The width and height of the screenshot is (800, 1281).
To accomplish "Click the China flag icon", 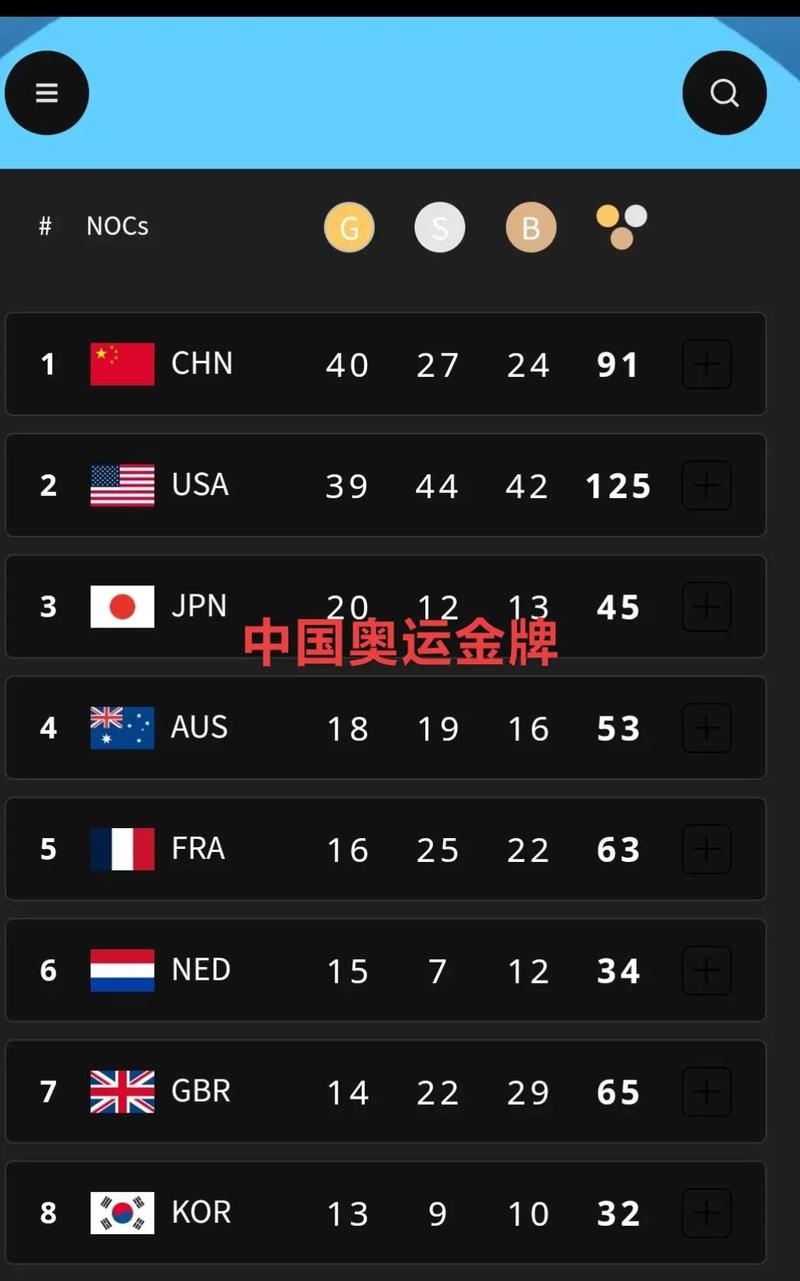I will click(x=121, y=363).
